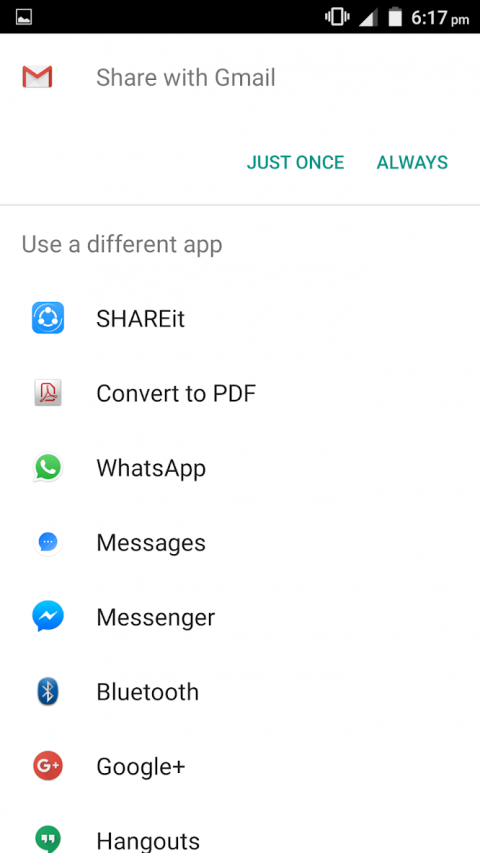Screen dimensions: 480x853
Task: Share over Bluetooth
Action: tap(240, 691)
